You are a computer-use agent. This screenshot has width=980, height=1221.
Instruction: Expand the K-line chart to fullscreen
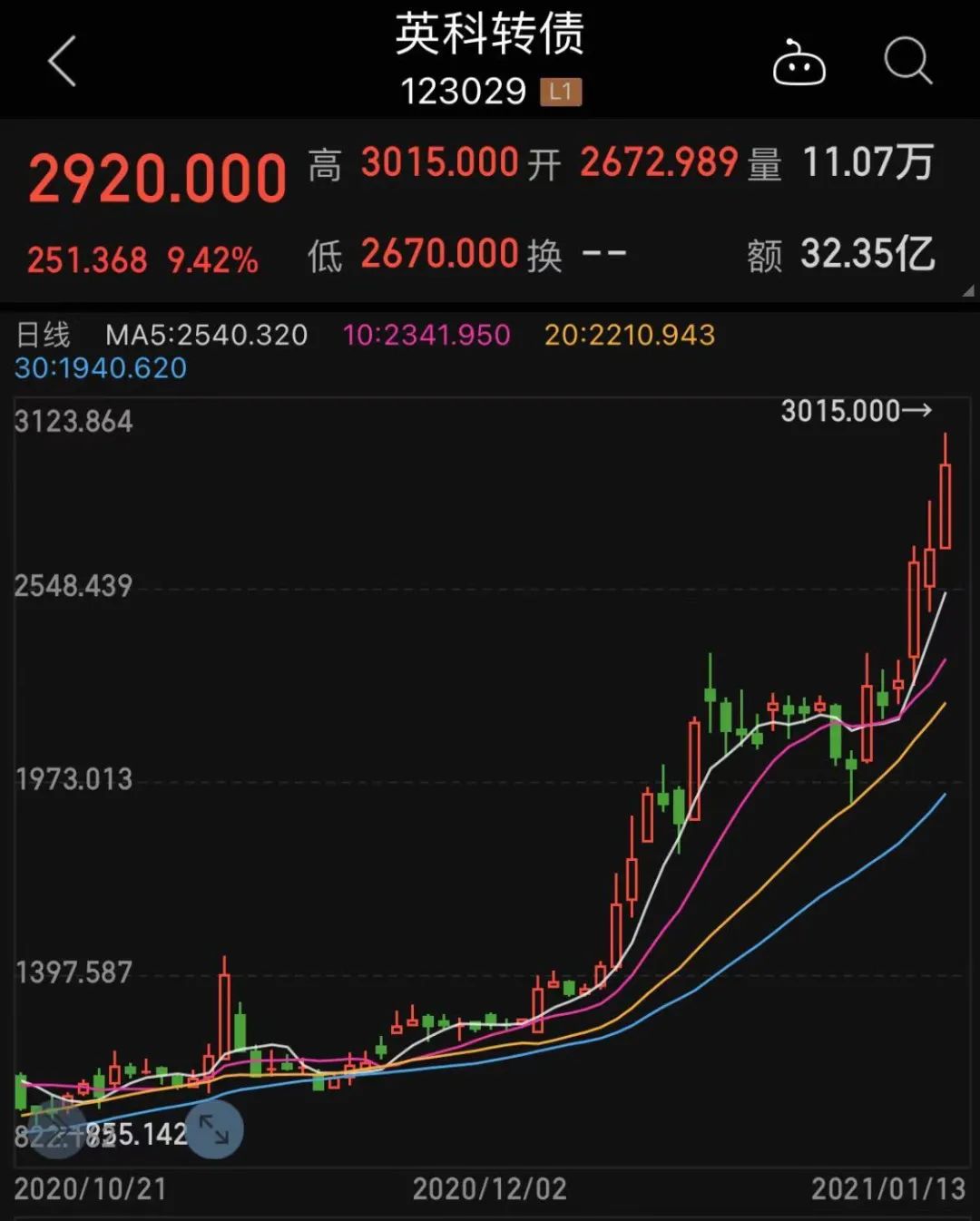click(x=214, y=1129)
